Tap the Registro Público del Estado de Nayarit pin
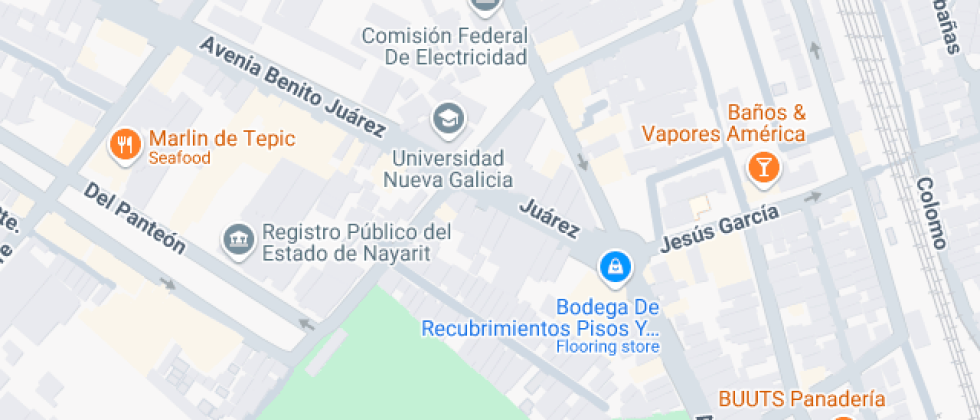 238,240
